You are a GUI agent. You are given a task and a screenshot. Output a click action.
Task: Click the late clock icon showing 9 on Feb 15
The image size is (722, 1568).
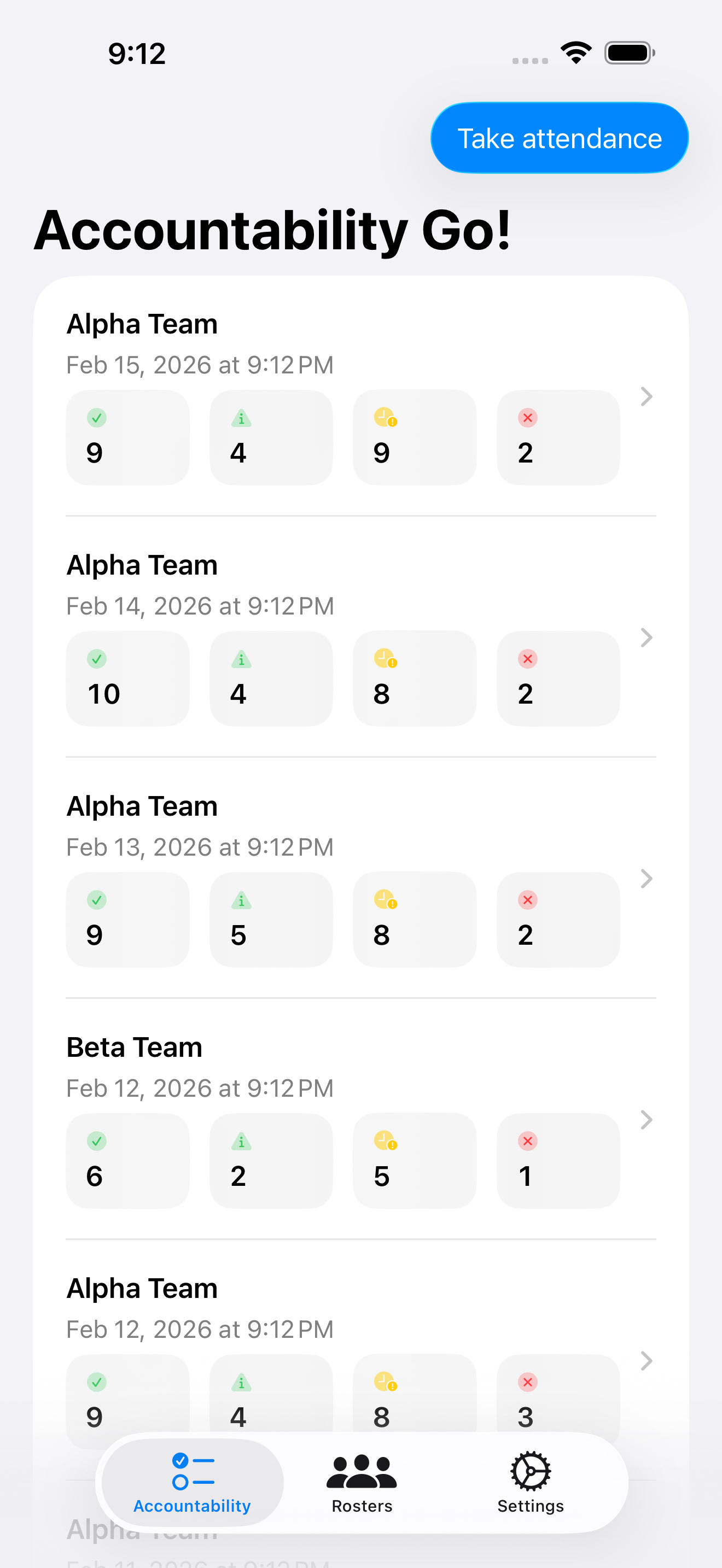(x=385, y=418)
